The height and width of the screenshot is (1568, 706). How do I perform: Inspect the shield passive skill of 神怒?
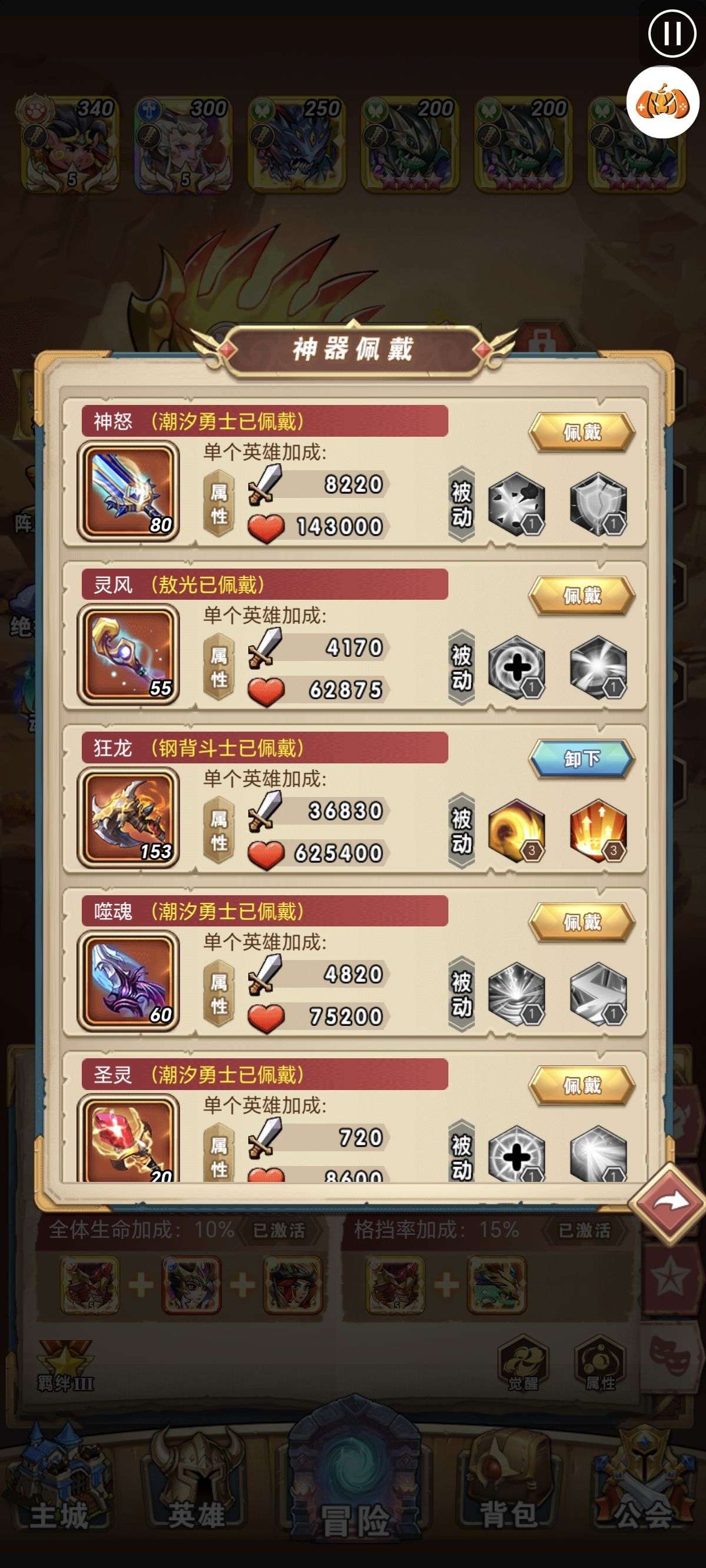tap(598, 504)
